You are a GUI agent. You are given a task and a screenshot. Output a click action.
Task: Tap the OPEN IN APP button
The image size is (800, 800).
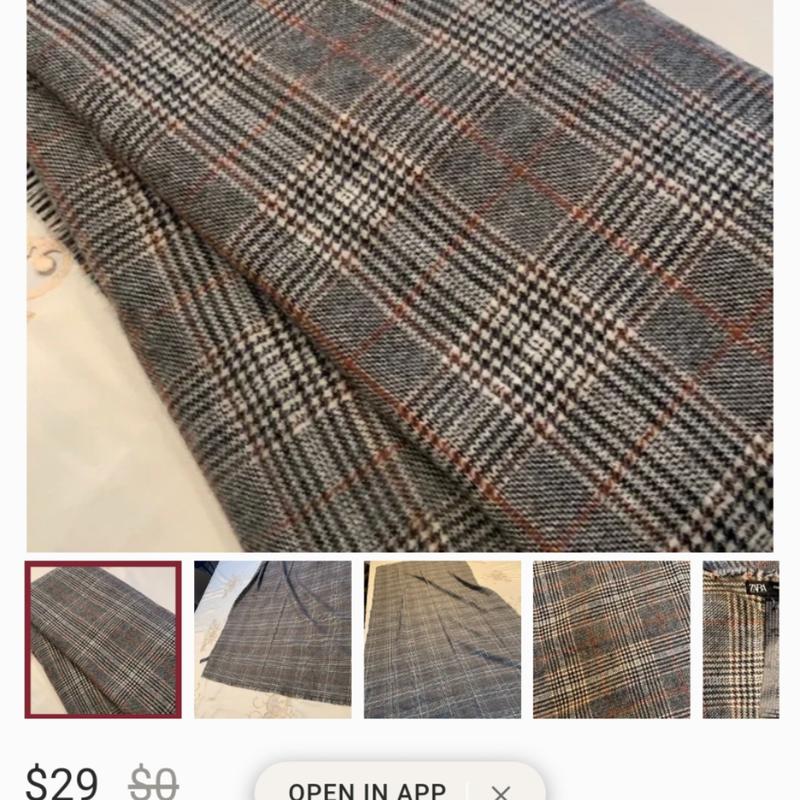tap(367, 788)
